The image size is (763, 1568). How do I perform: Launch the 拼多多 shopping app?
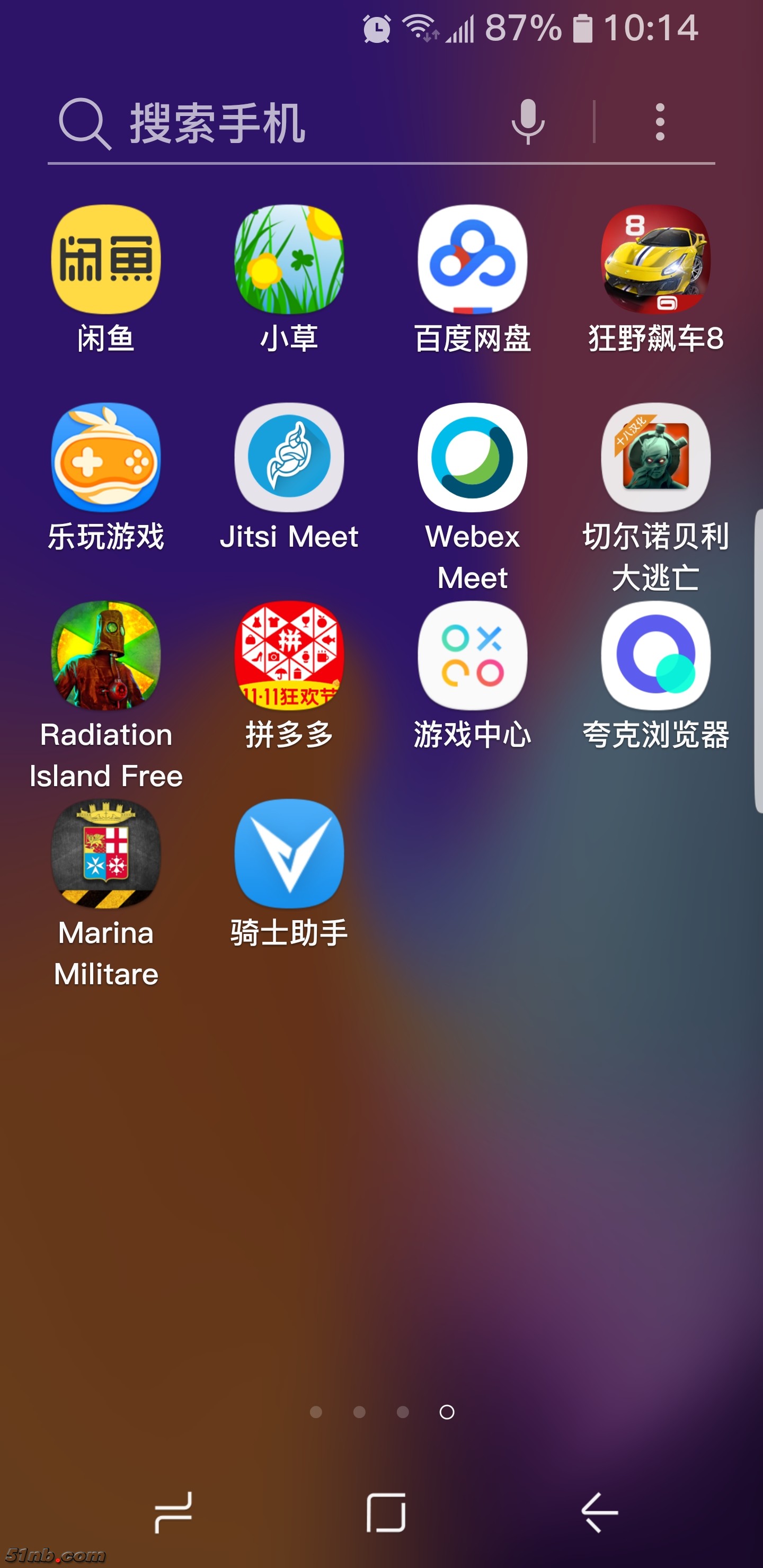pyautogui.click(x=289, y=657)
